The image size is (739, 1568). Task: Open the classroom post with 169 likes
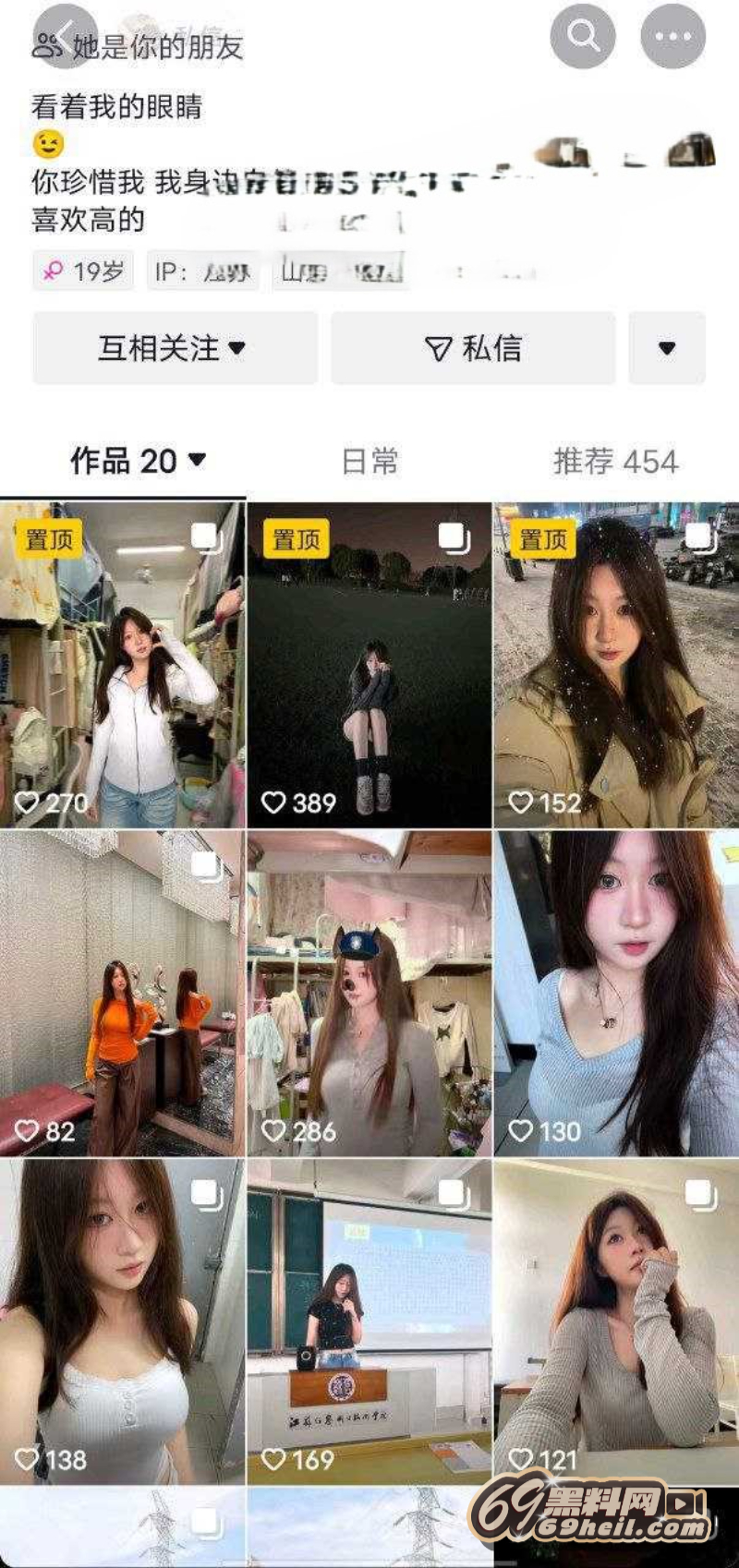click(369, 1321)
